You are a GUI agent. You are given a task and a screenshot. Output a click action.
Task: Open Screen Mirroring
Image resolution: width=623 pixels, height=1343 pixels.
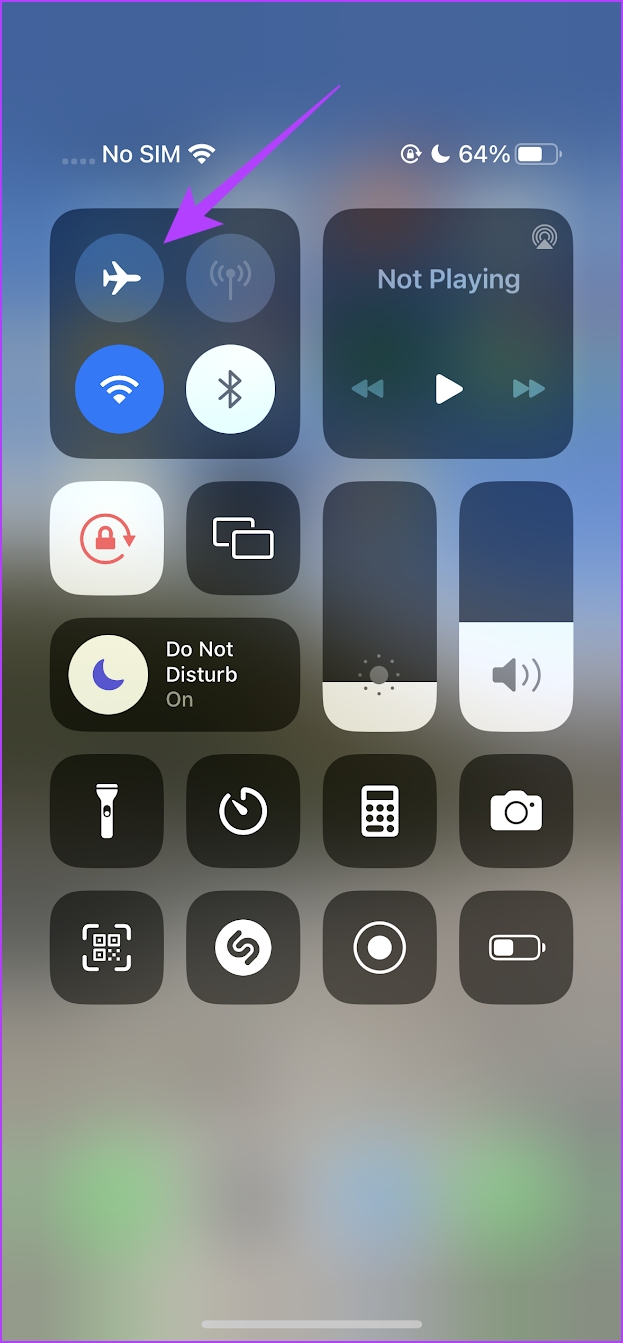pos(243,538)
